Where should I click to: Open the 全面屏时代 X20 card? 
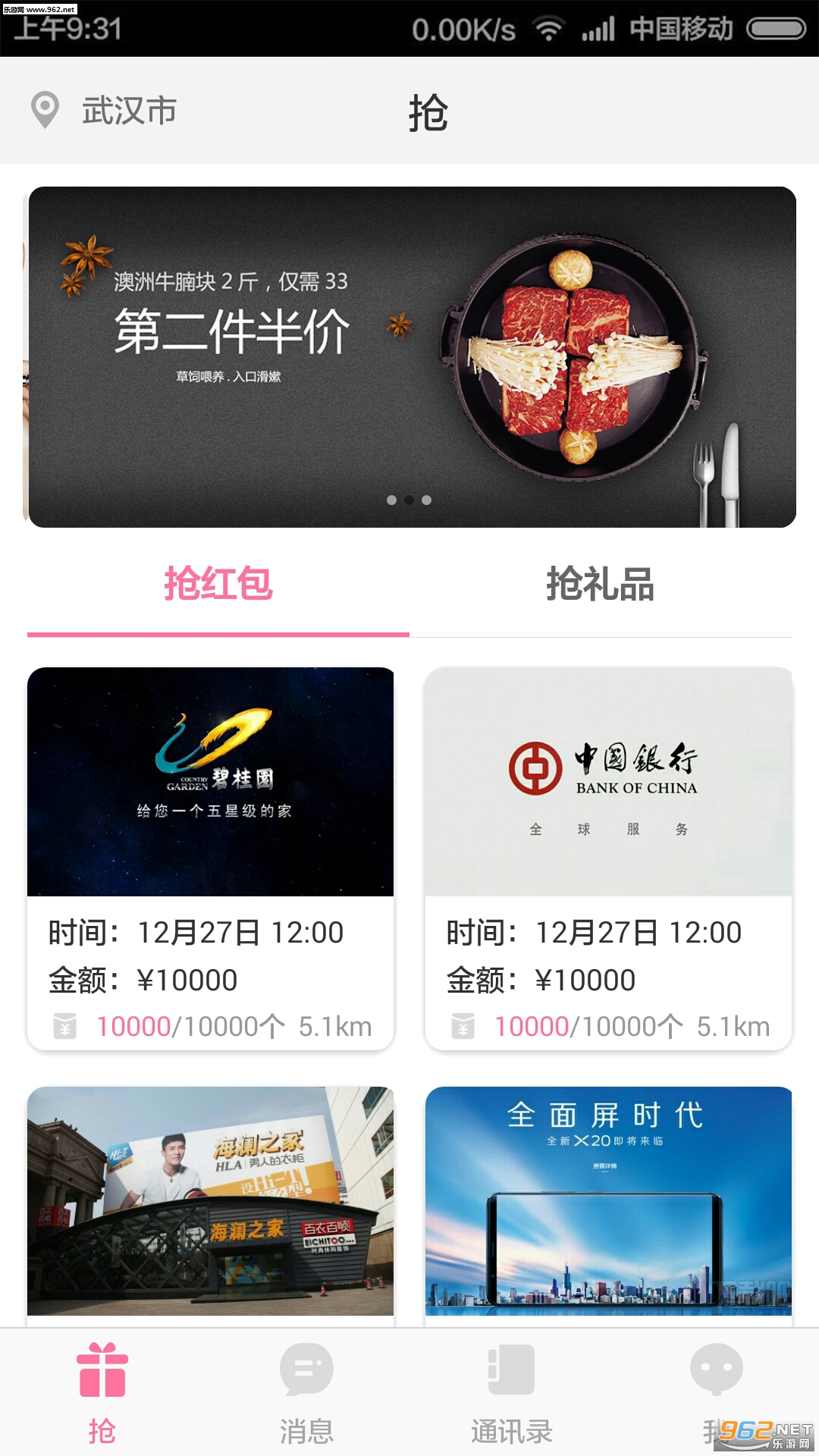click(x=608, y=1202)
